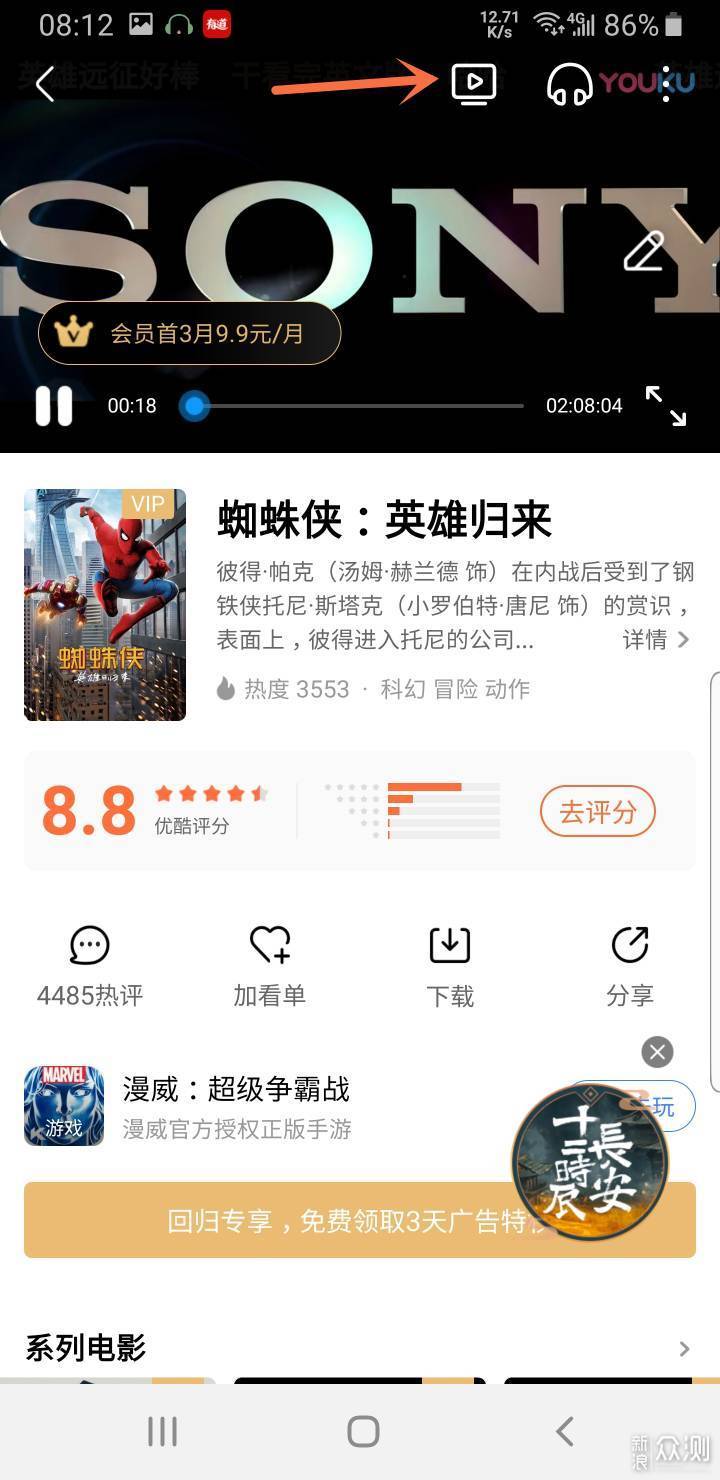Switch to audio-only headphone mode
This screenshot has height=1480, width=720.
pyautogui.click(x=569, y=85)
